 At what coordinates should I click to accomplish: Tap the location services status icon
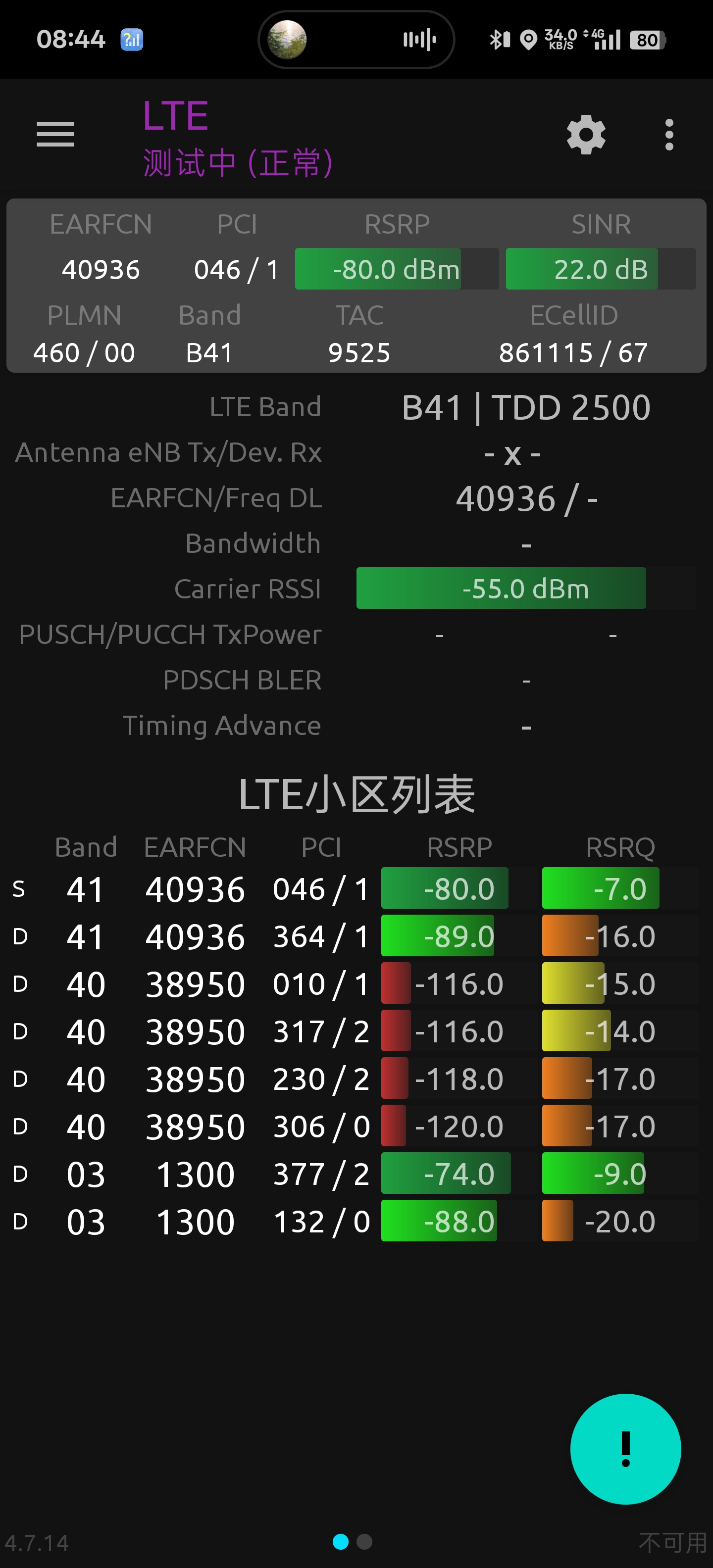pos(527,40)
